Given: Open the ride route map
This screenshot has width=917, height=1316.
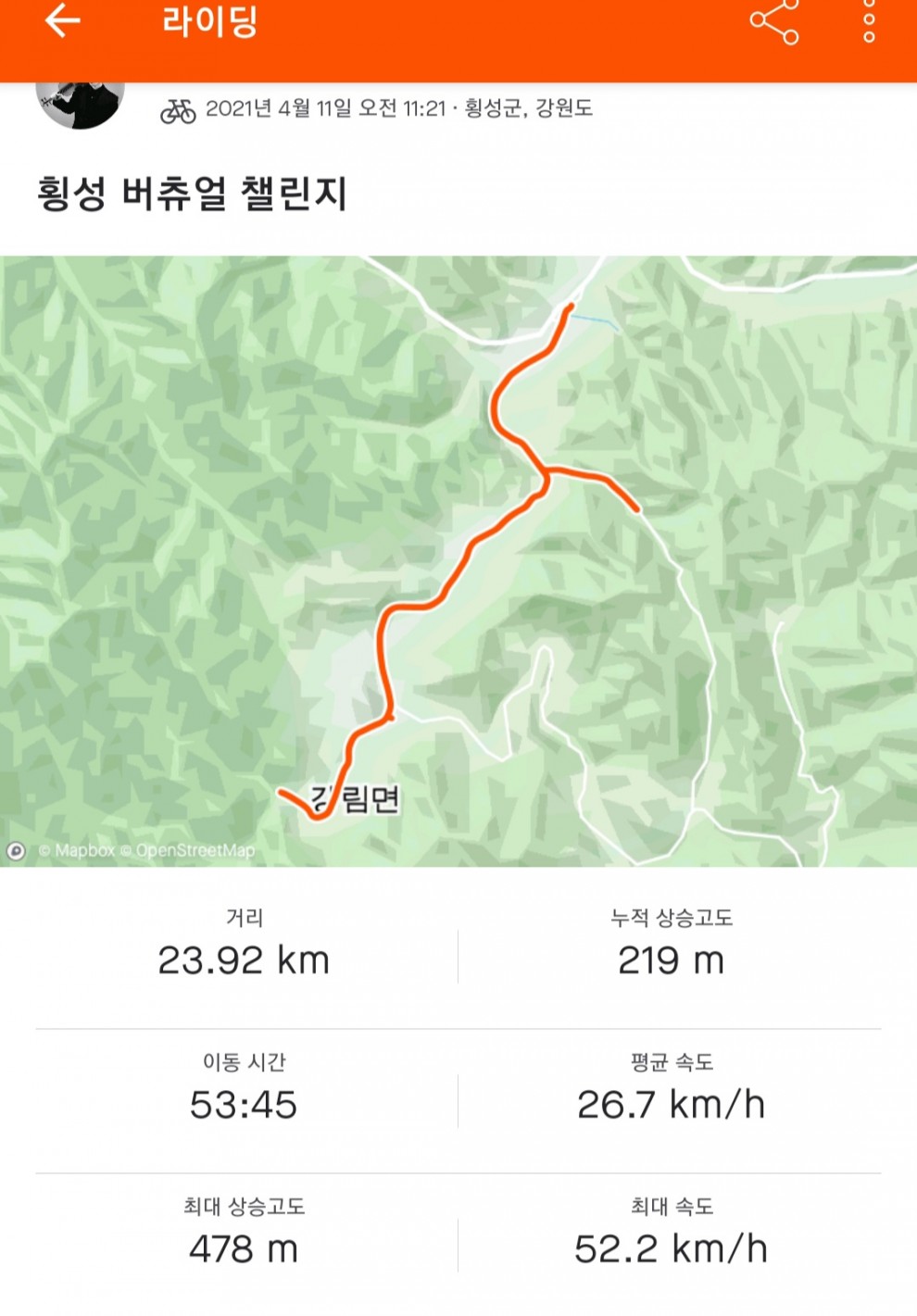Looking at the screenshot, I should pyautogui.click(x=458, y=560).
